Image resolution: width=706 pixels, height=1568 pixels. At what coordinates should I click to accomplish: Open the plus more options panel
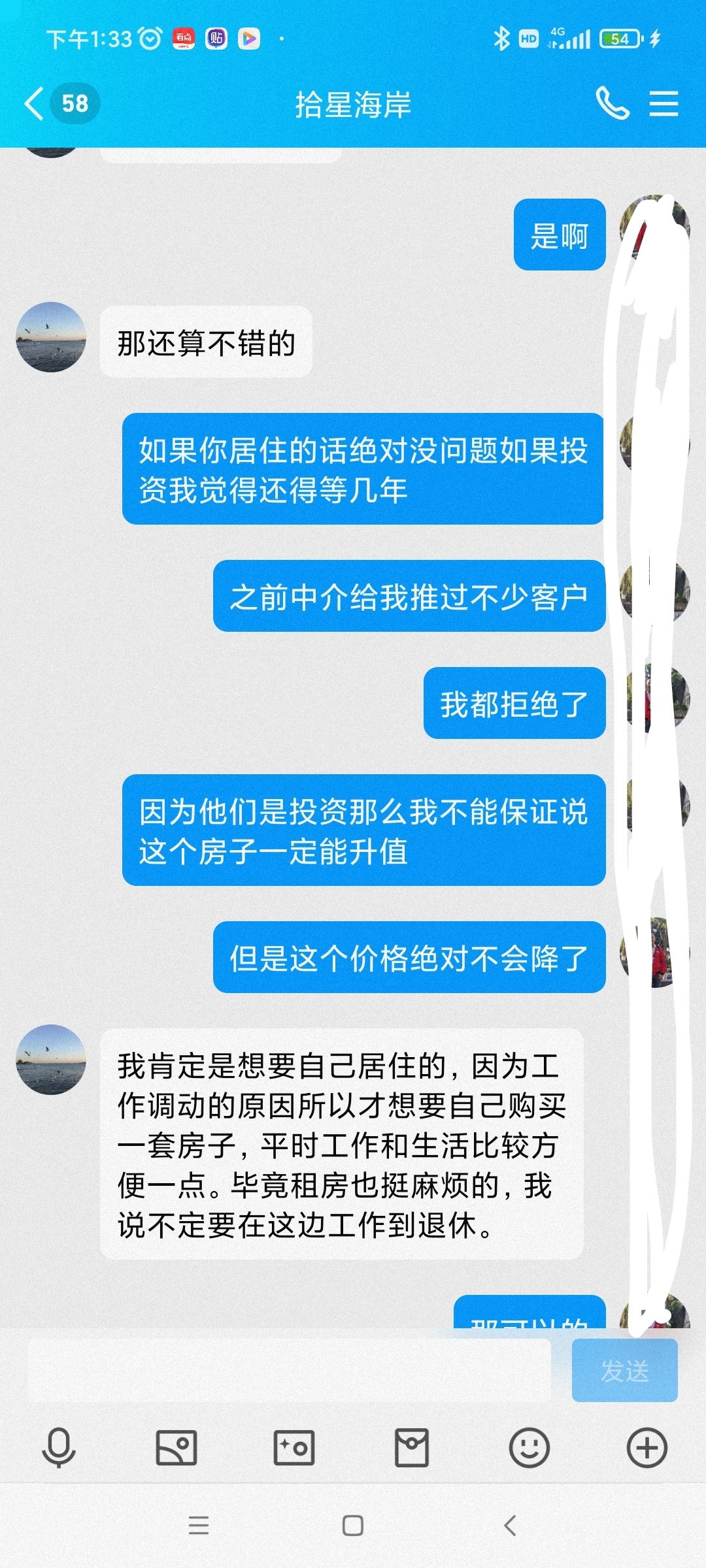647,1448
